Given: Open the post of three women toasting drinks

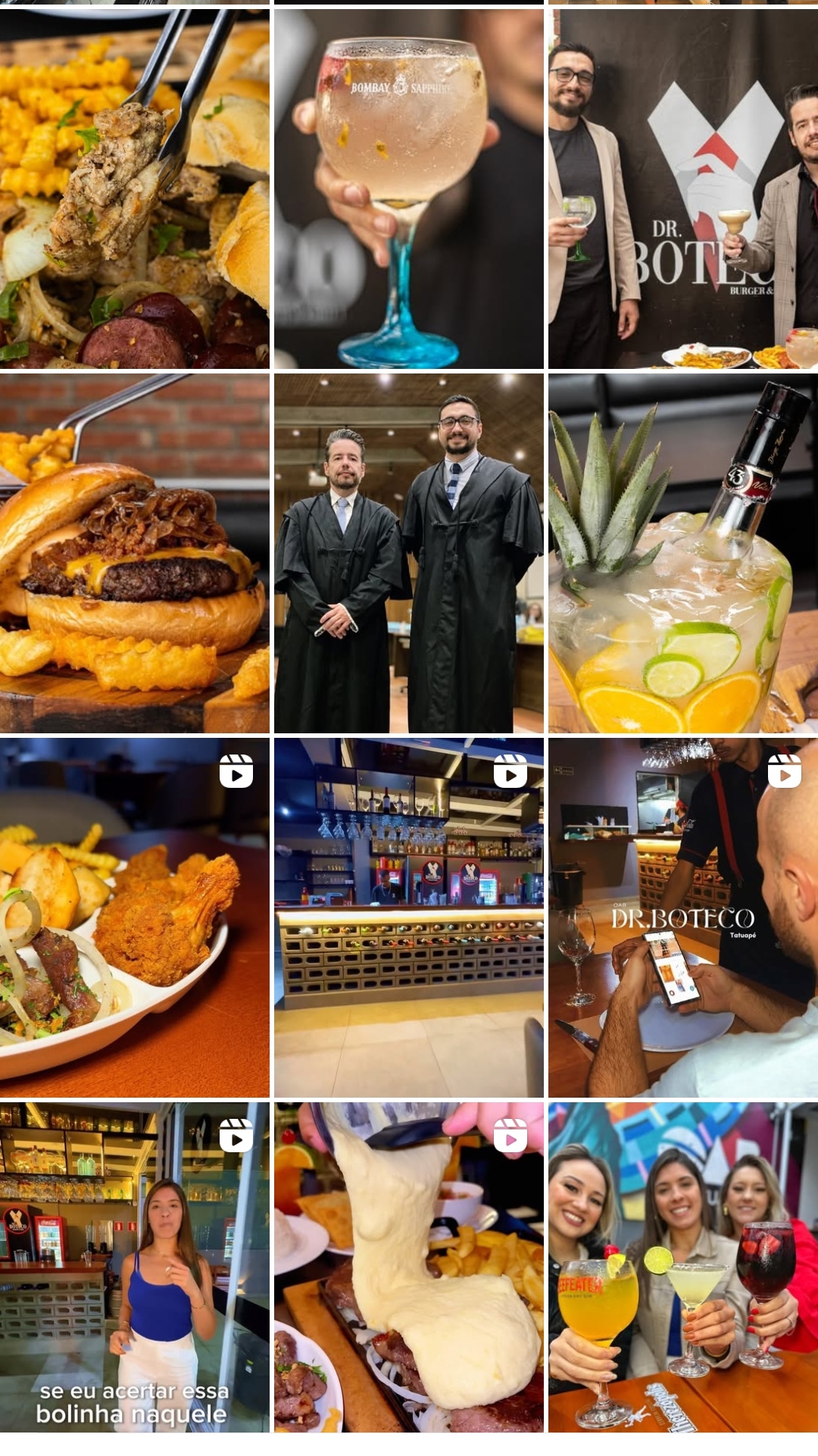Looking at the screenshot, I should [682, 1267].
